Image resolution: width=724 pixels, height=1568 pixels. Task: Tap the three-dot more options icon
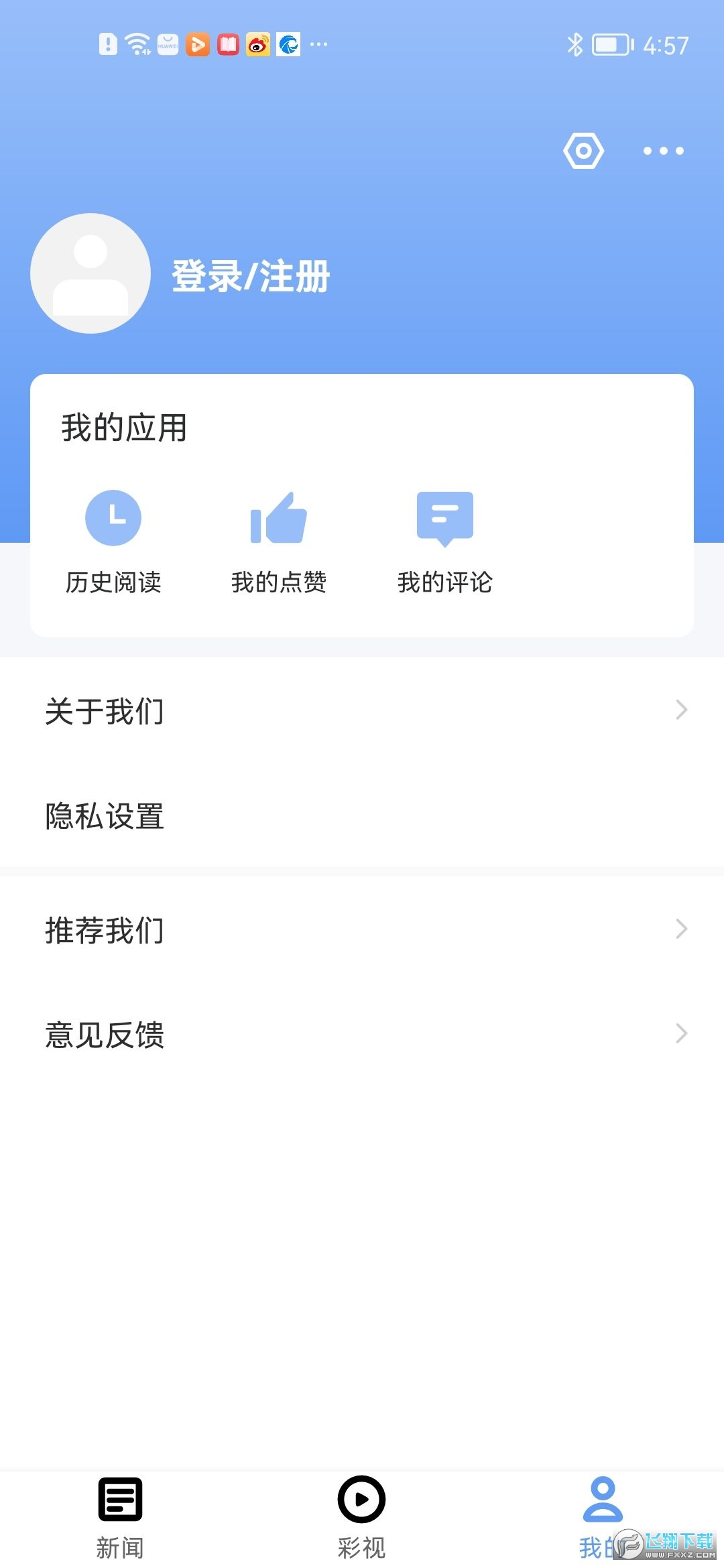pyautogui.click(x=662, y=151)
